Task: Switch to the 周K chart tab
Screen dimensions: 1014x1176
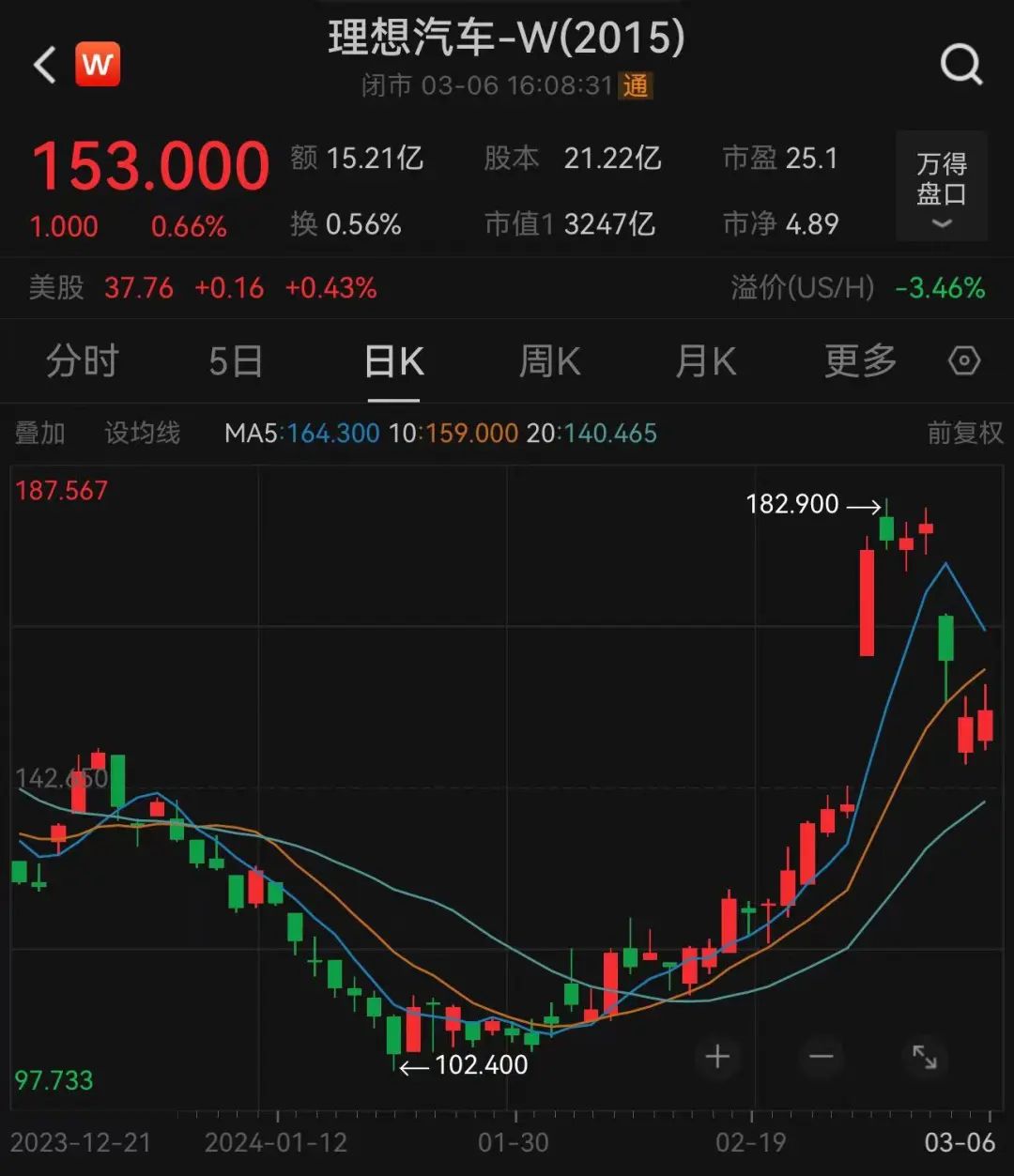Action: coord(549,361)
